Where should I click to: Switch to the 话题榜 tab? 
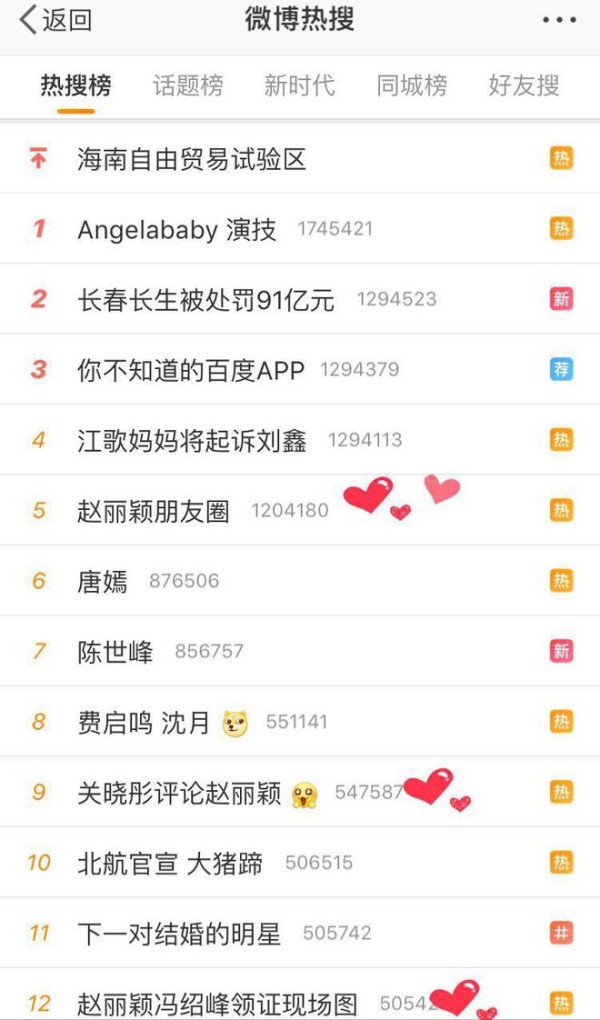[188, 86]
